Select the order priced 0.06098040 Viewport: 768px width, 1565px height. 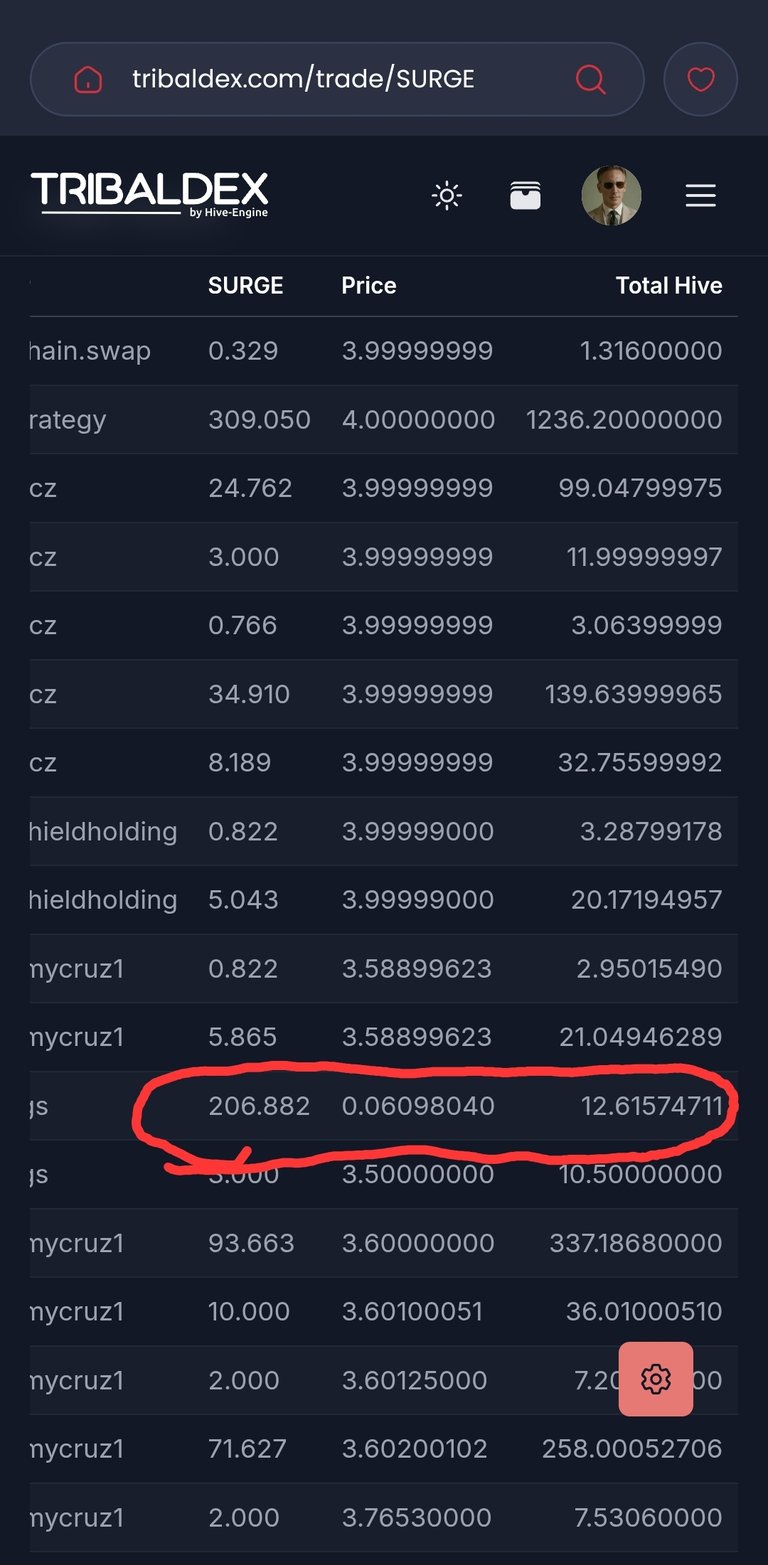click(x=384, y=1106)
